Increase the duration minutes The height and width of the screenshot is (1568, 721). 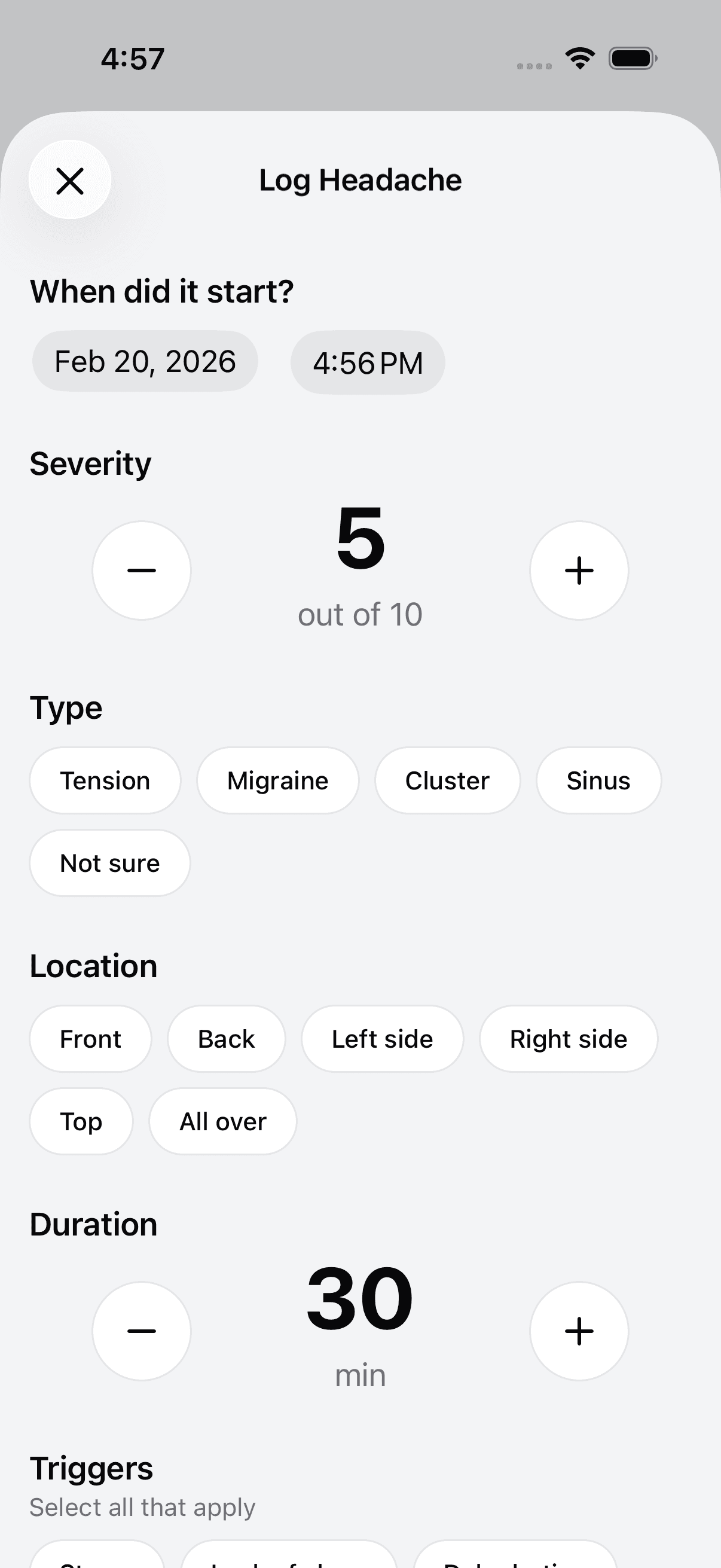[x=579, y=1331]
